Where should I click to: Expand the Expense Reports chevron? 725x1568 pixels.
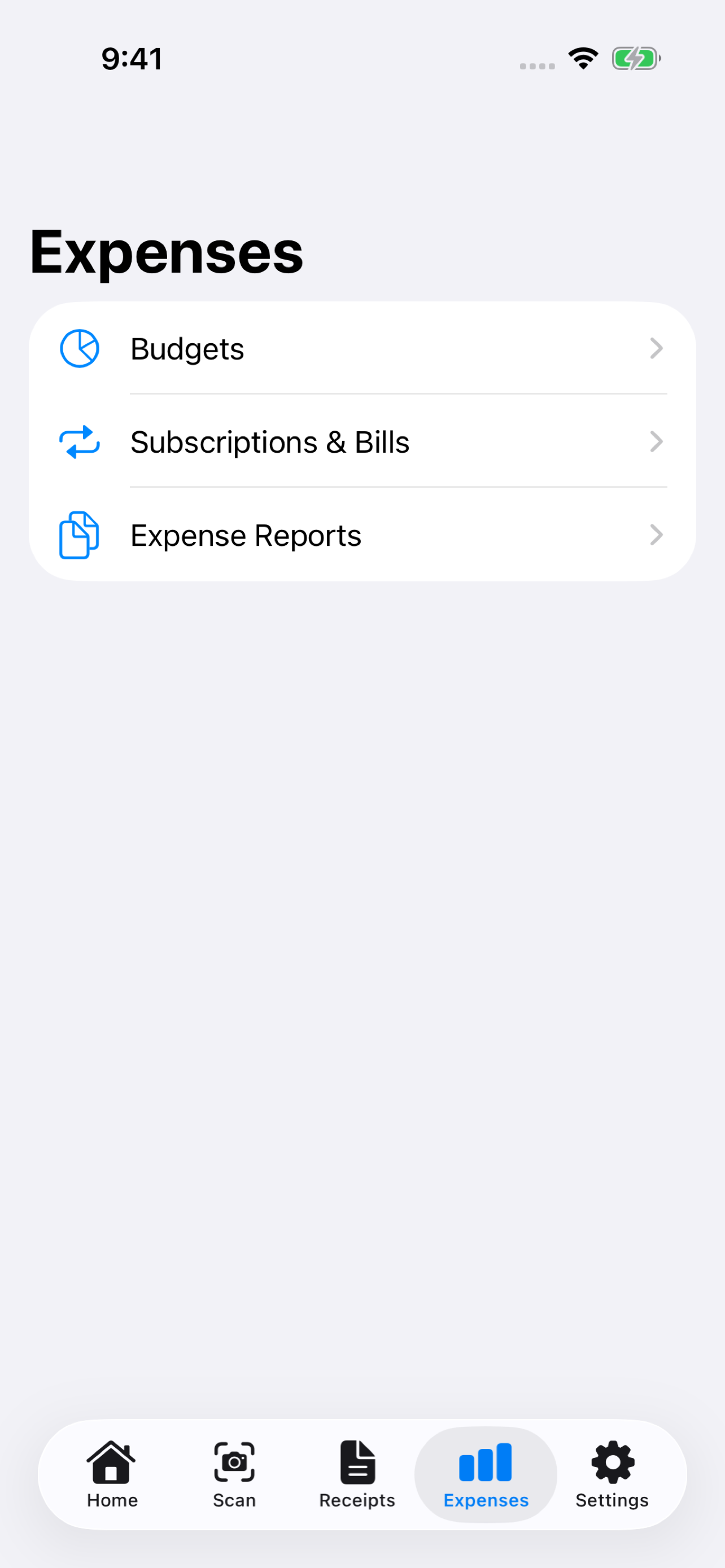(x=656, y=535)
